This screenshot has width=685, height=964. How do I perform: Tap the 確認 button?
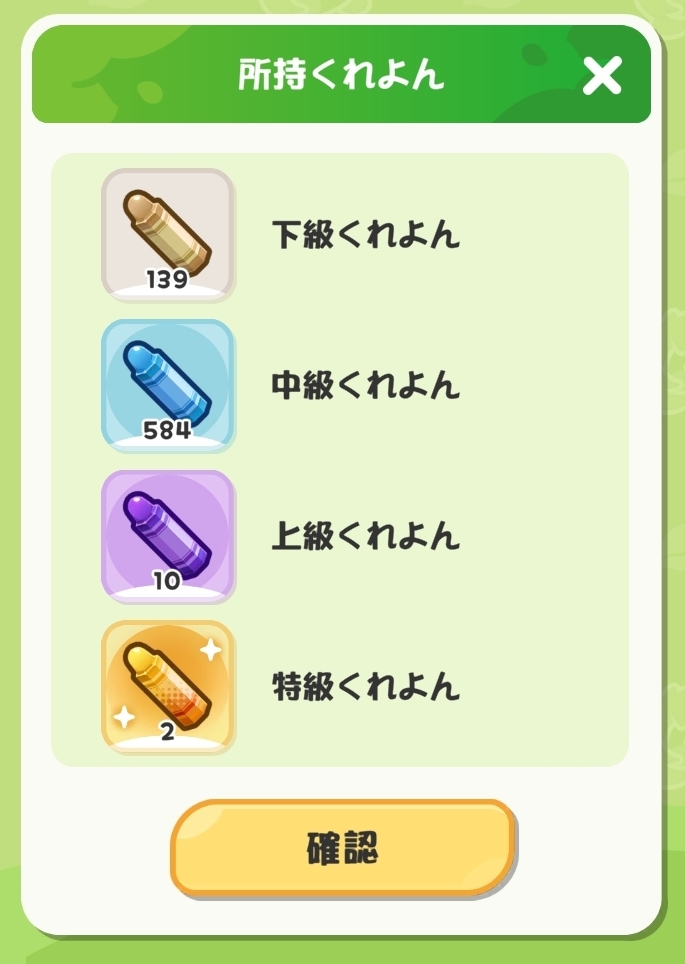click(343, 848)
